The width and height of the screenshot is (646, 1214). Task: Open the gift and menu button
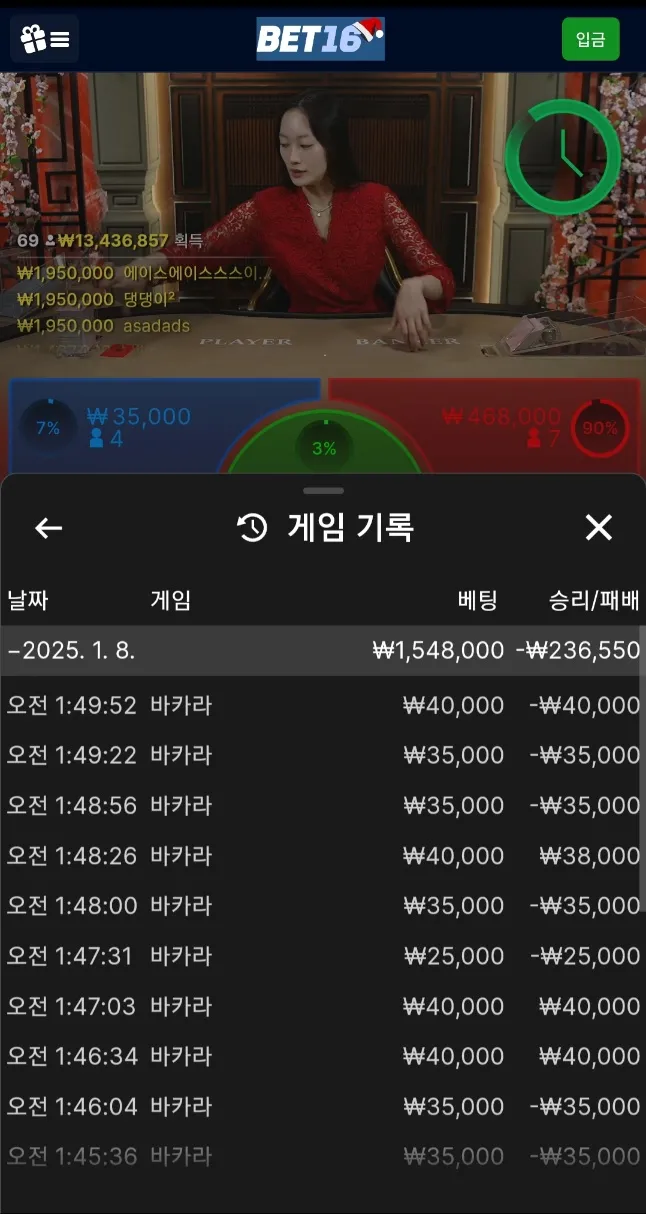[45, 40]
